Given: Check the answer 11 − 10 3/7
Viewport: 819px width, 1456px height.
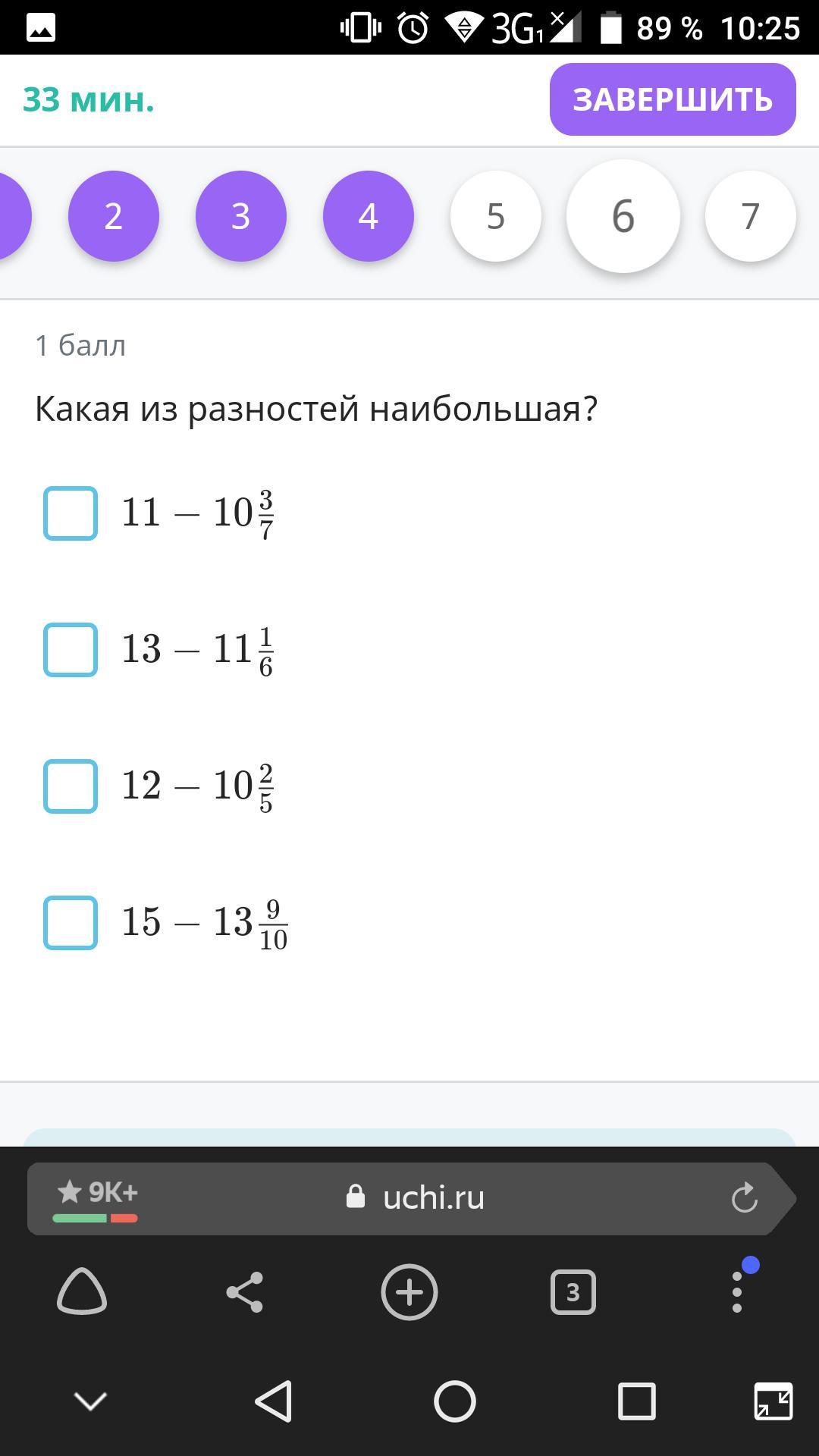Looking at the screenshot, I should (71, 513).
